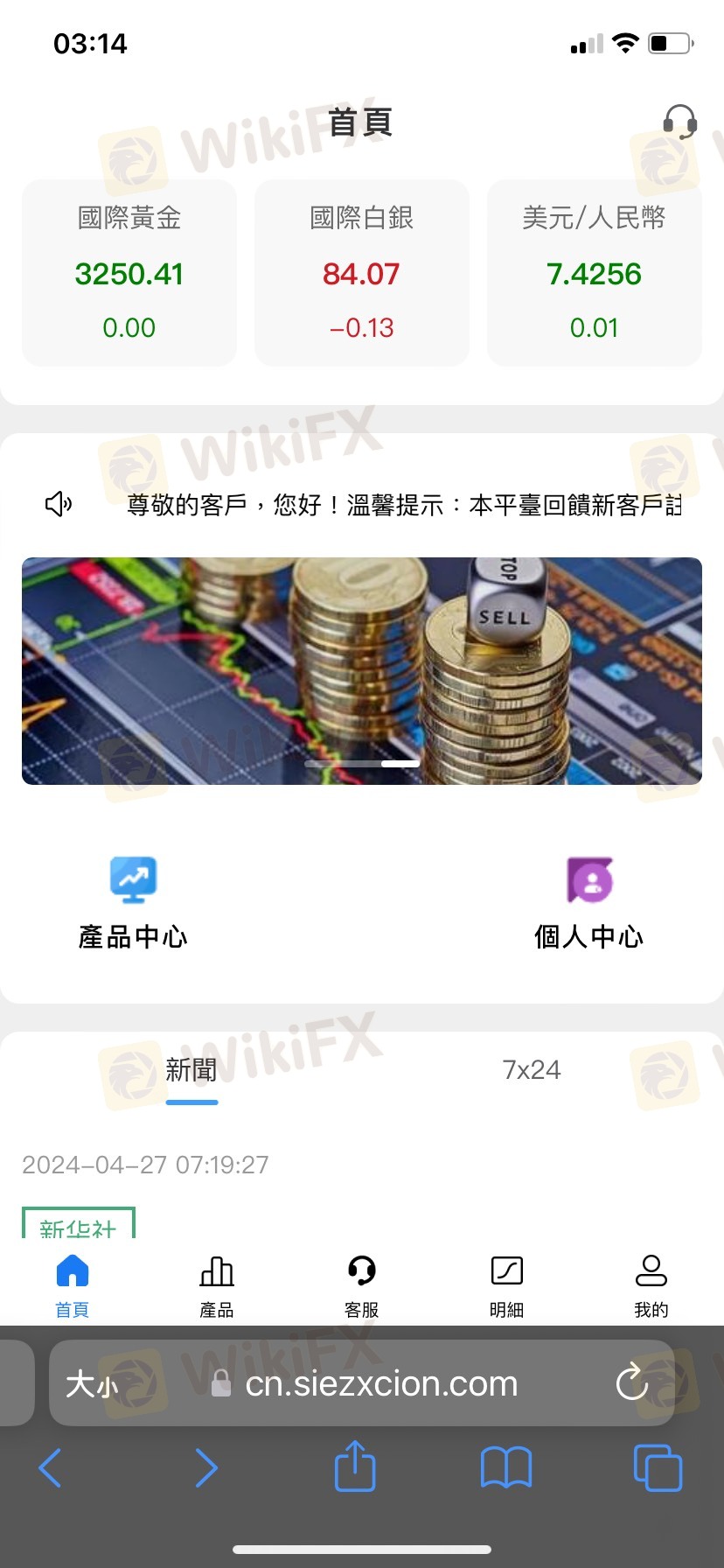
Task: Open Safari's share sheet
Action: tap(355, 1466)
